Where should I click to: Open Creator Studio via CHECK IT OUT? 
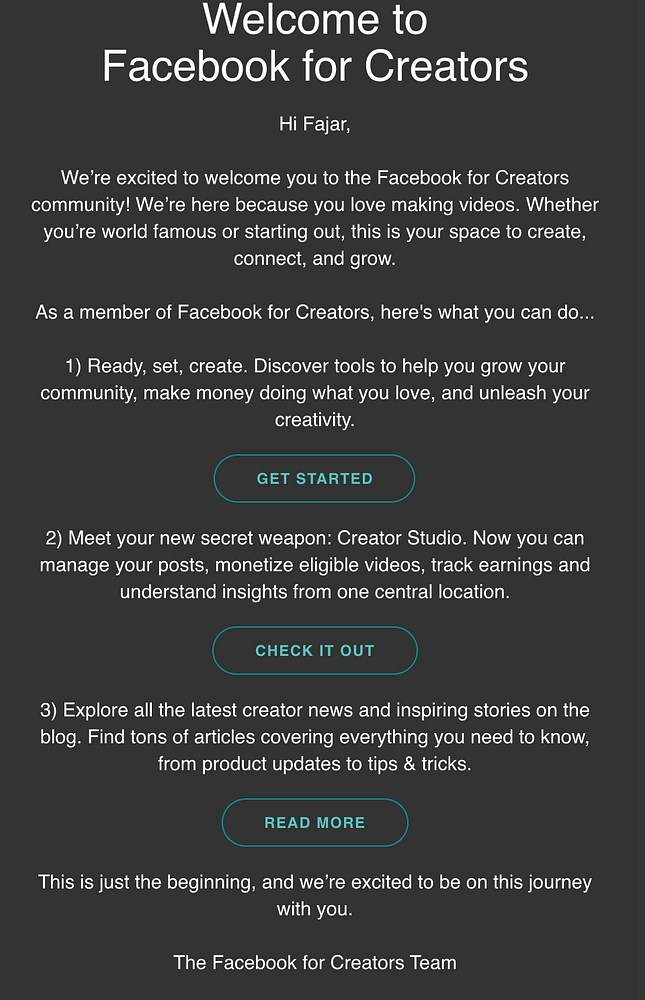coord(314,650)
